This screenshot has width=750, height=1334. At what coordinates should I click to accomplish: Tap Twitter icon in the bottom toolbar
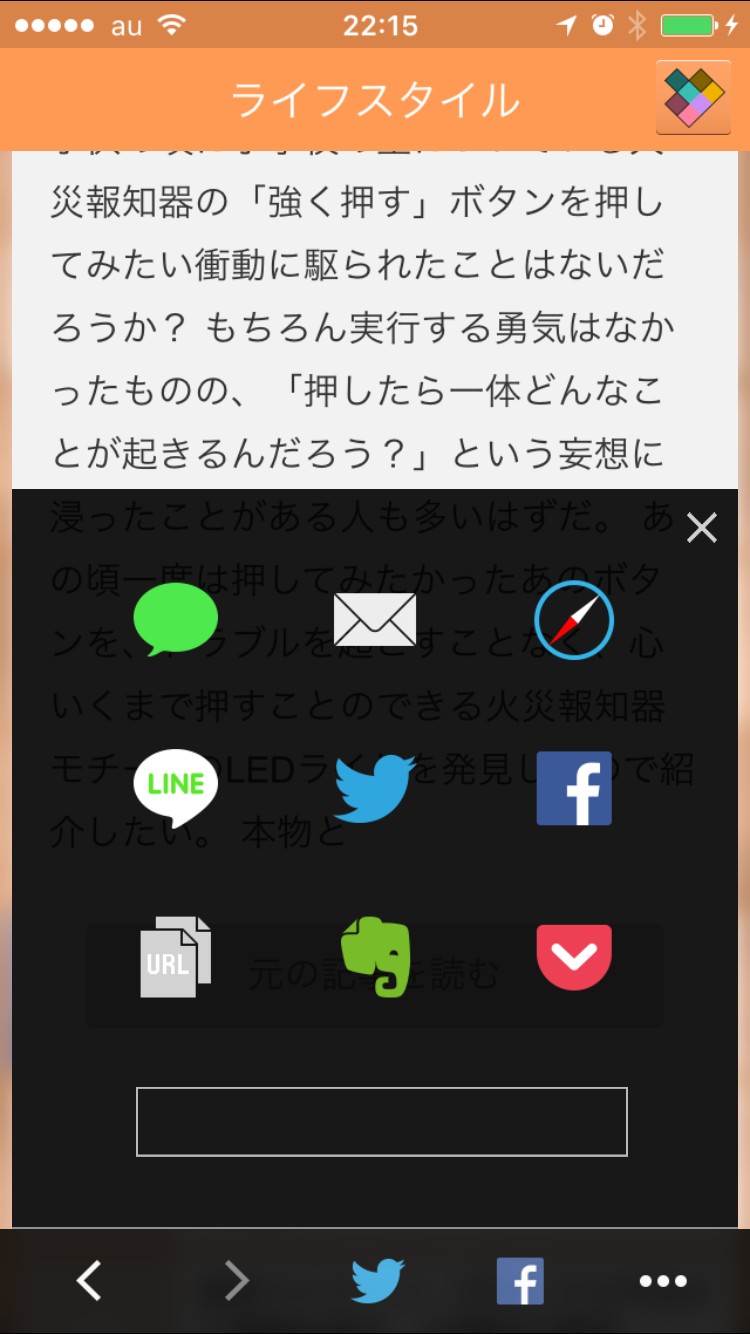(x=378, y=1280)
